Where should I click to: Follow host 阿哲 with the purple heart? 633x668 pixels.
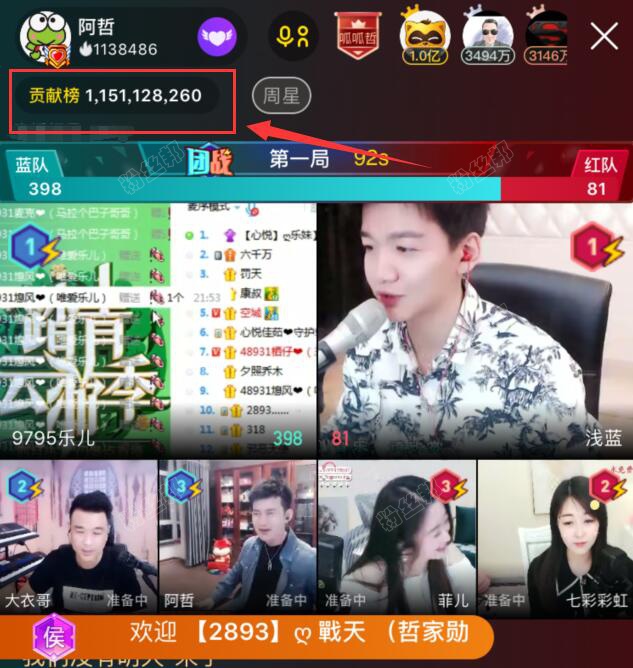[x=217, y=37]
